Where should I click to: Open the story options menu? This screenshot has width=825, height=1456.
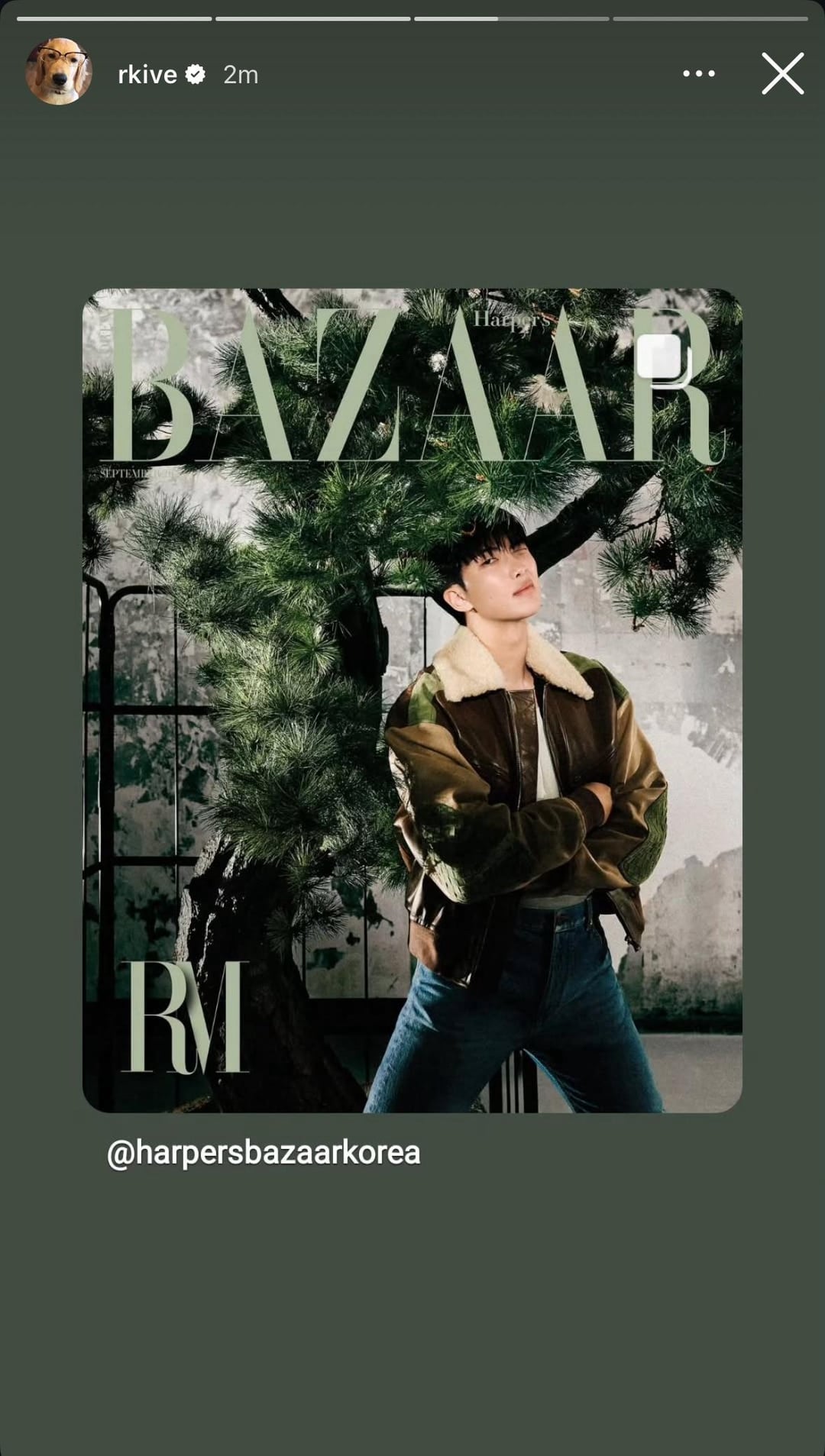point(698,74)
